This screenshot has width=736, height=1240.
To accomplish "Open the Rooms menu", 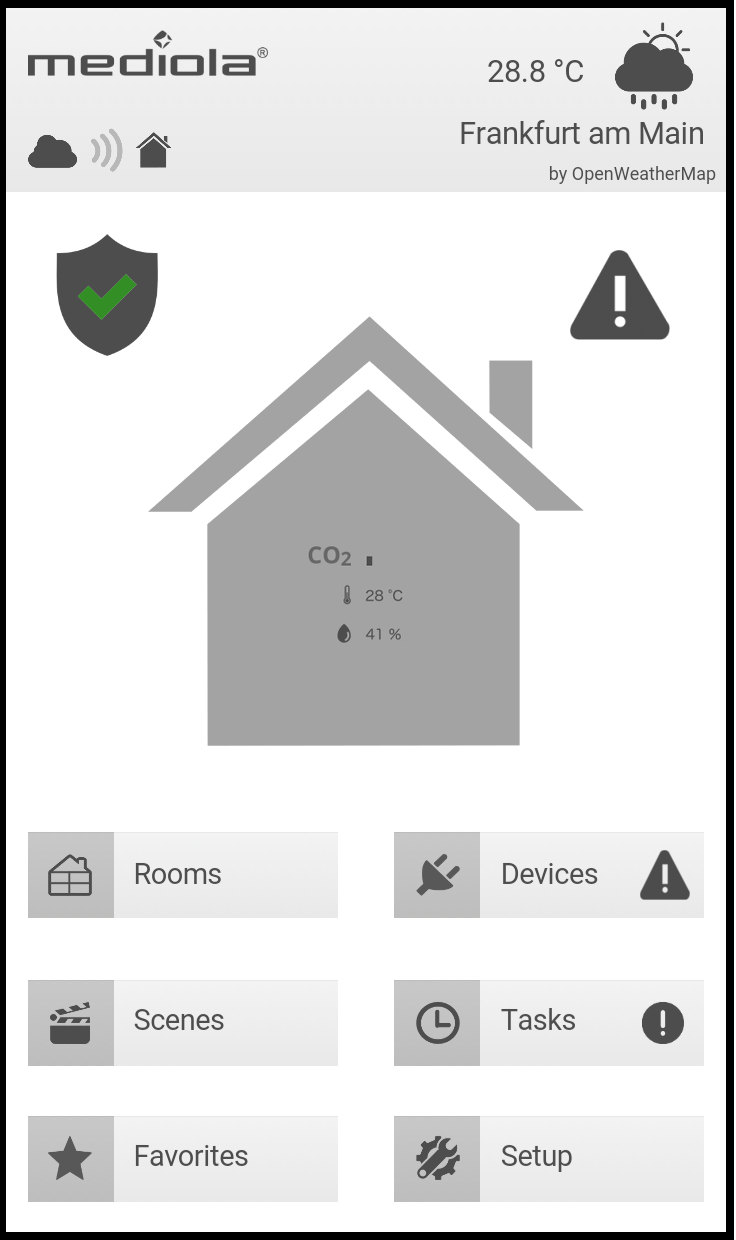I will [x=183, y=875].
